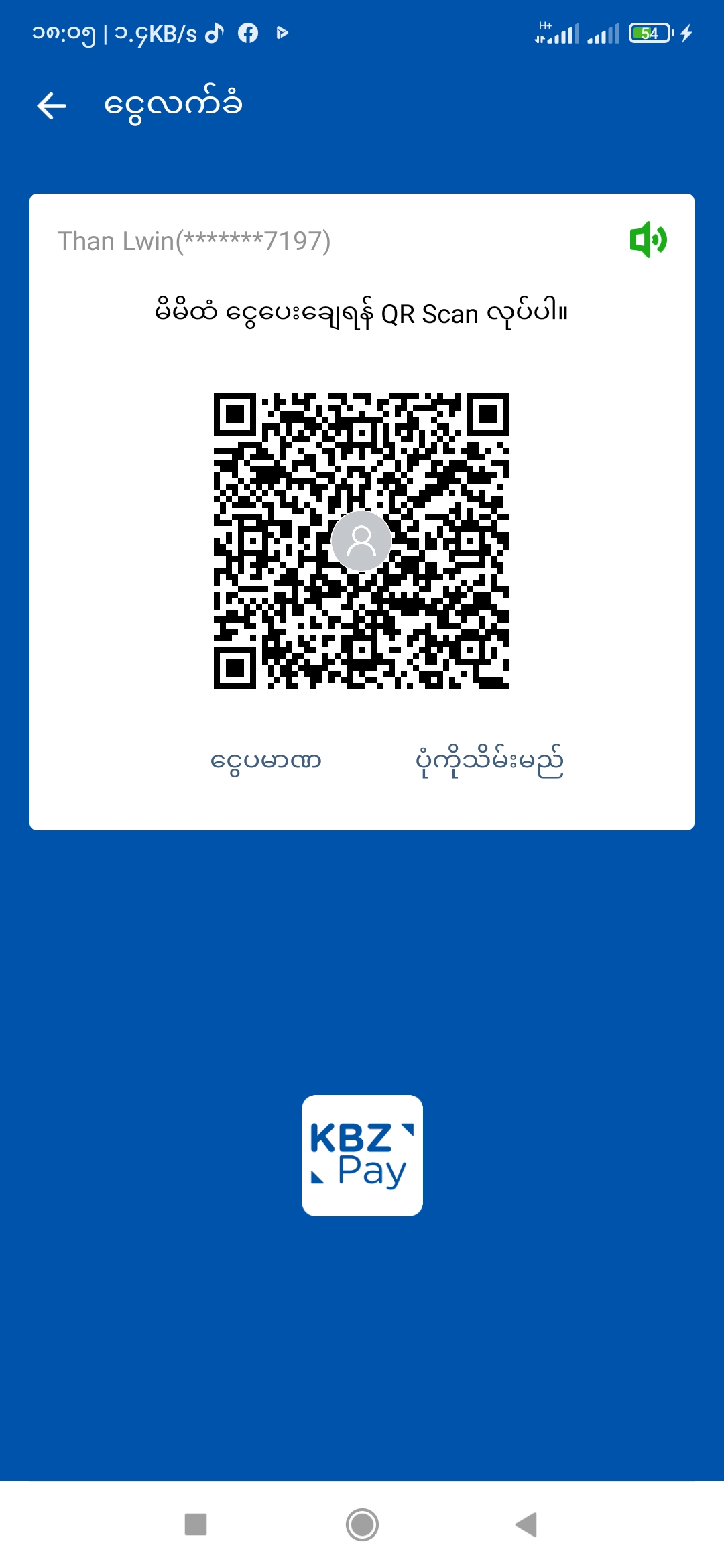Toggle the green speaker sound icon

click(648, 240)
